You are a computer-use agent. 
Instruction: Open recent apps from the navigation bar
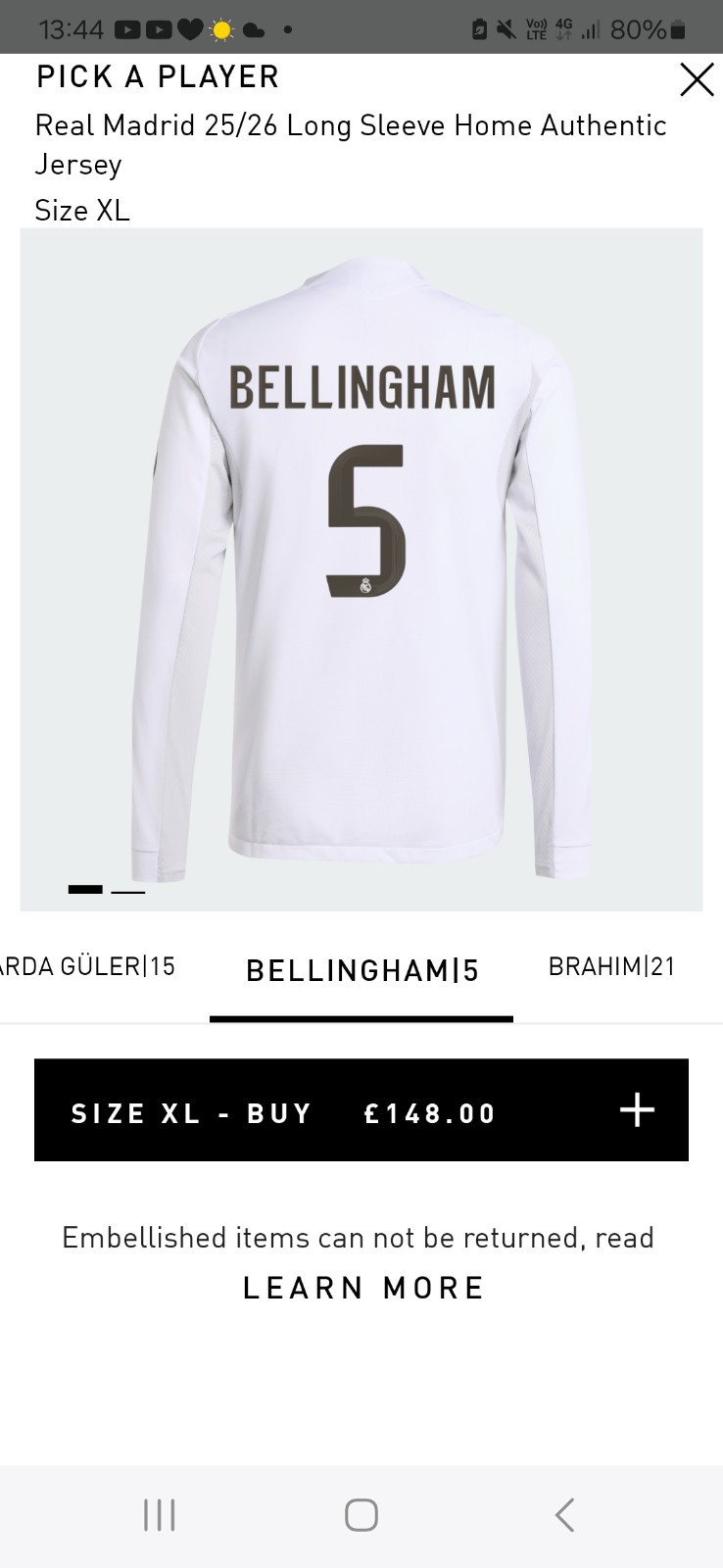tap(160, 1515)
